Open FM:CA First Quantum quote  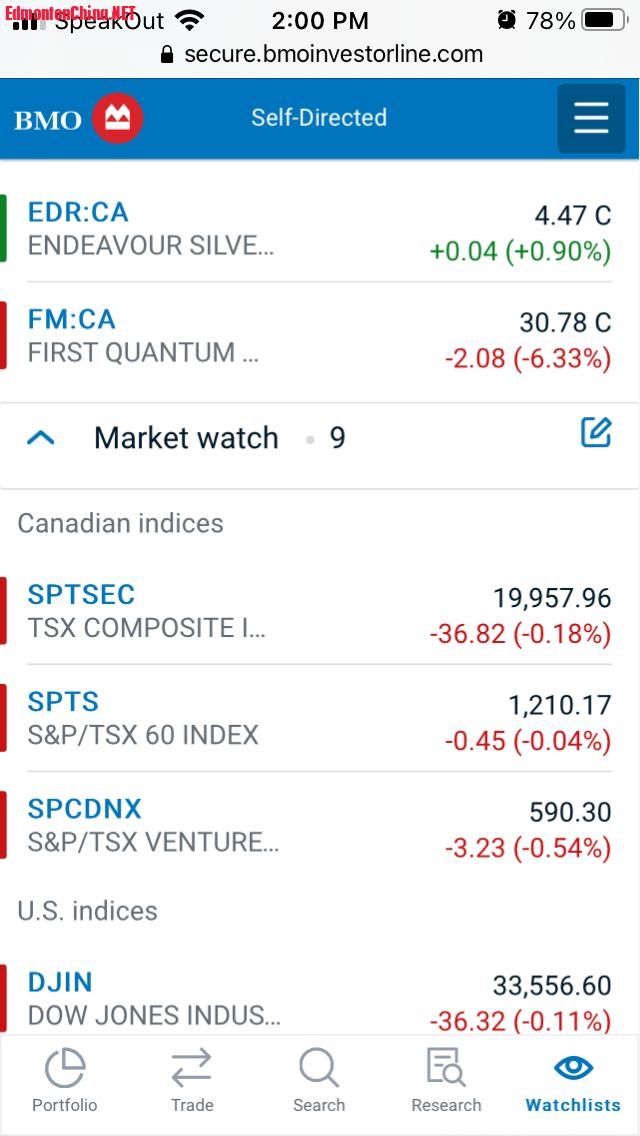click(72, 320)
